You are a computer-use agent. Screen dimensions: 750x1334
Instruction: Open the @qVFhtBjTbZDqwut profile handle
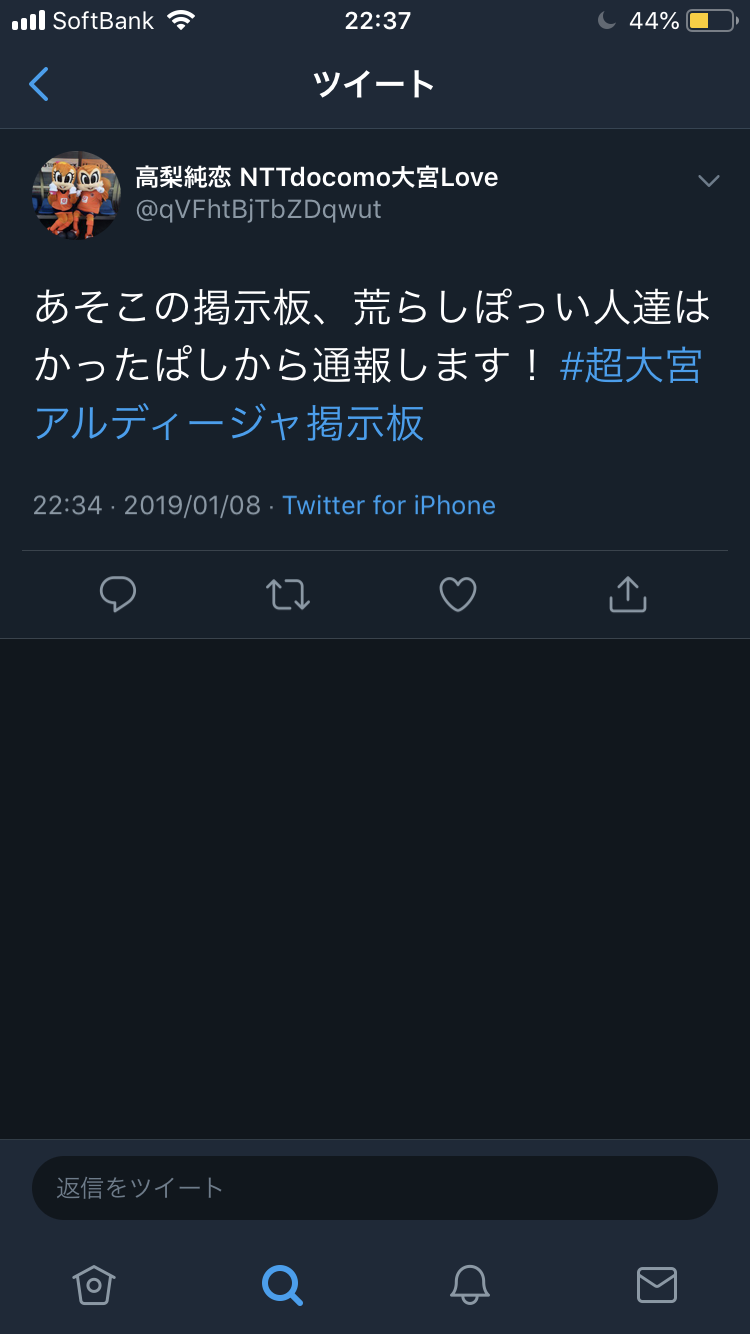point(258,210)
